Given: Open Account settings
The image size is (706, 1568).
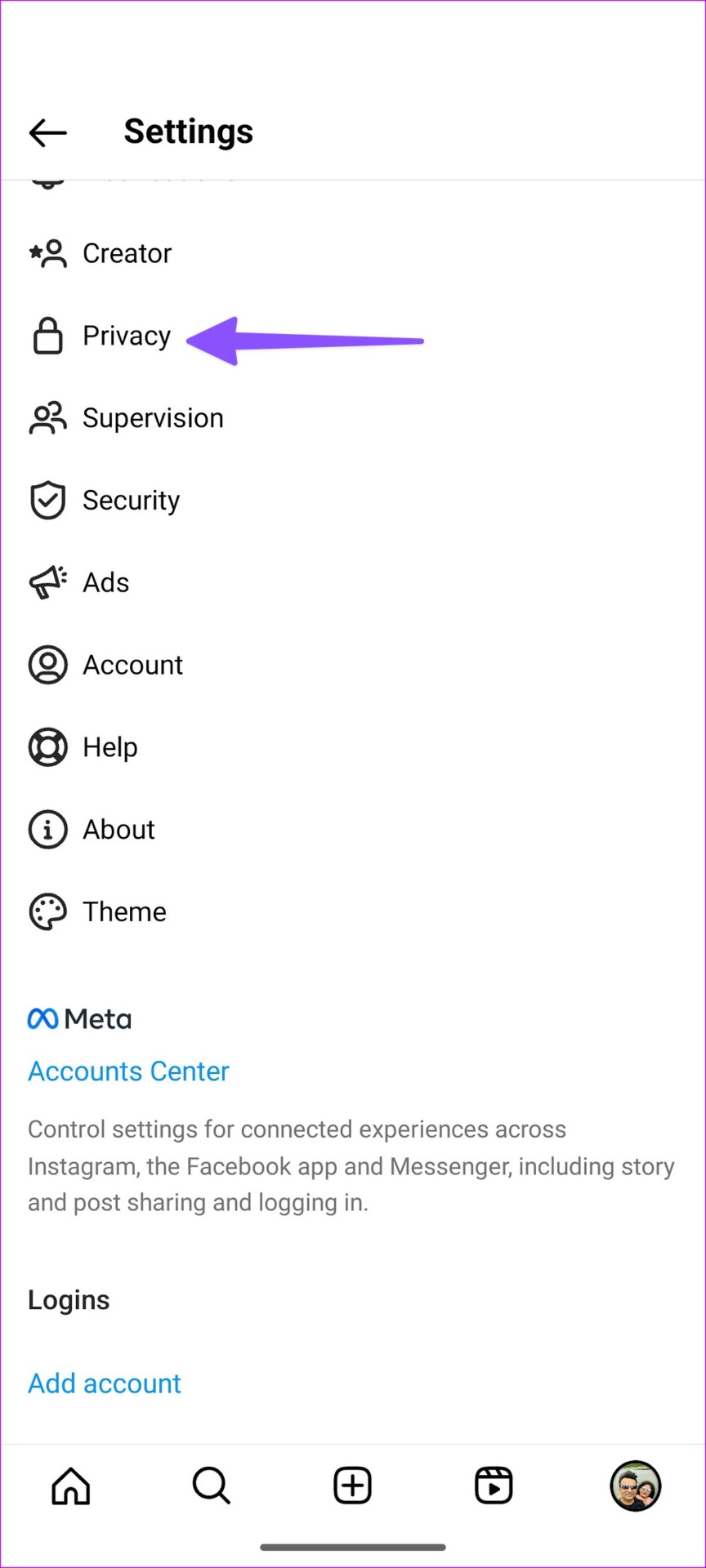Looking at the screenshot, I should coord(353,665).
